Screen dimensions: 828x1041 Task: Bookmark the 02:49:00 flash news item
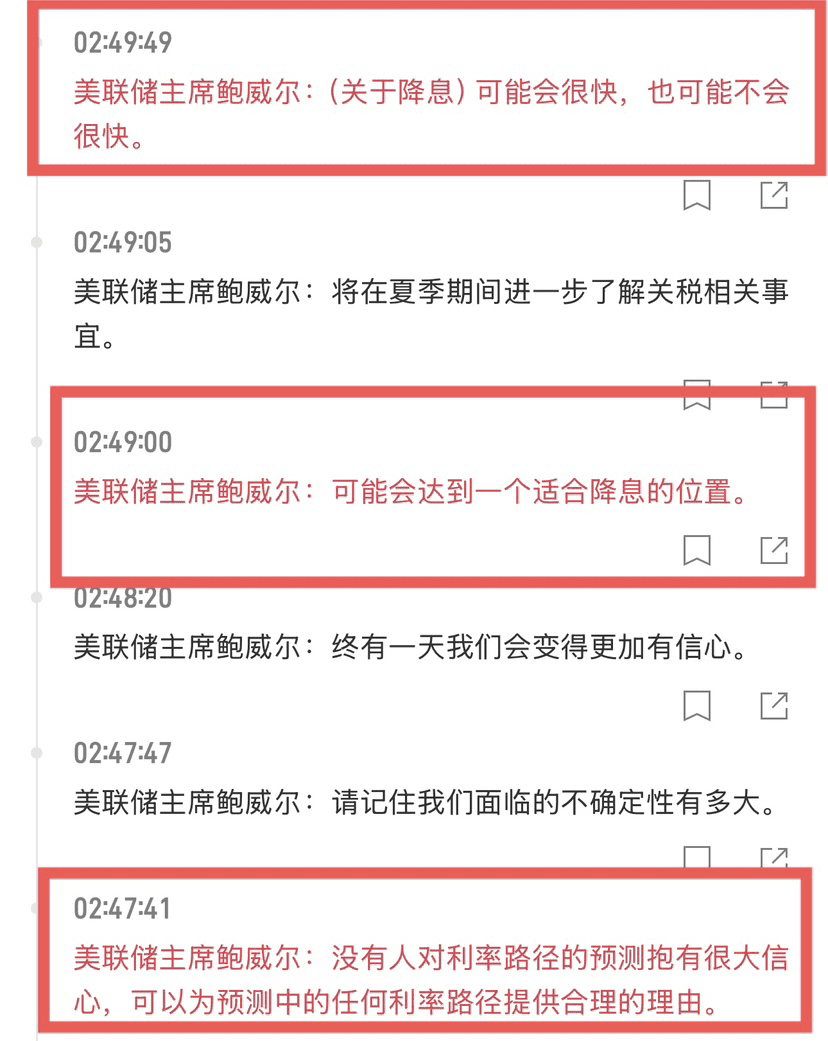[x=697, y=549]
